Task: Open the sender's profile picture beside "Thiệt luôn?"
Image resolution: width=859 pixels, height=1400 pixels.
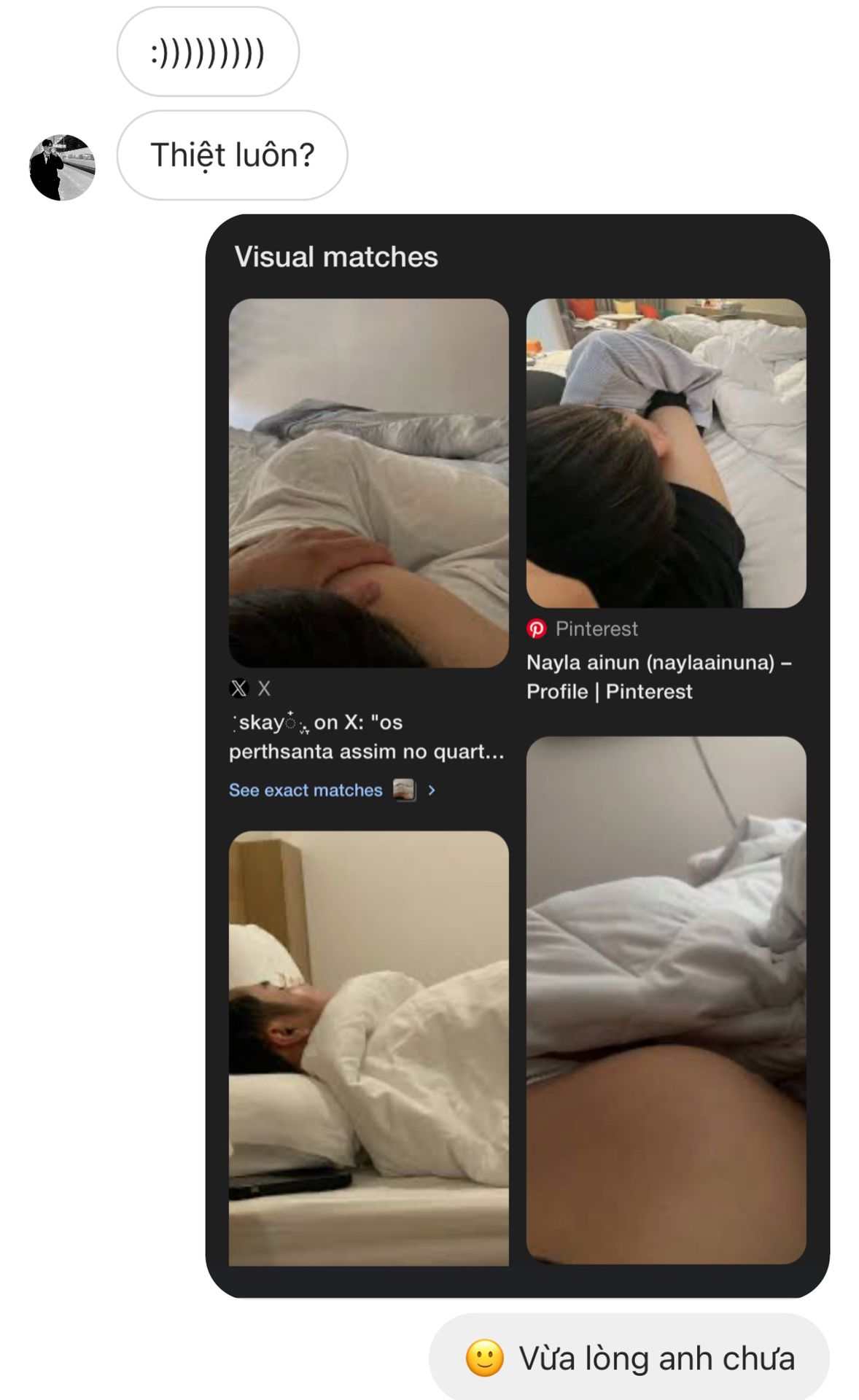Action: (x=62, y=167)
